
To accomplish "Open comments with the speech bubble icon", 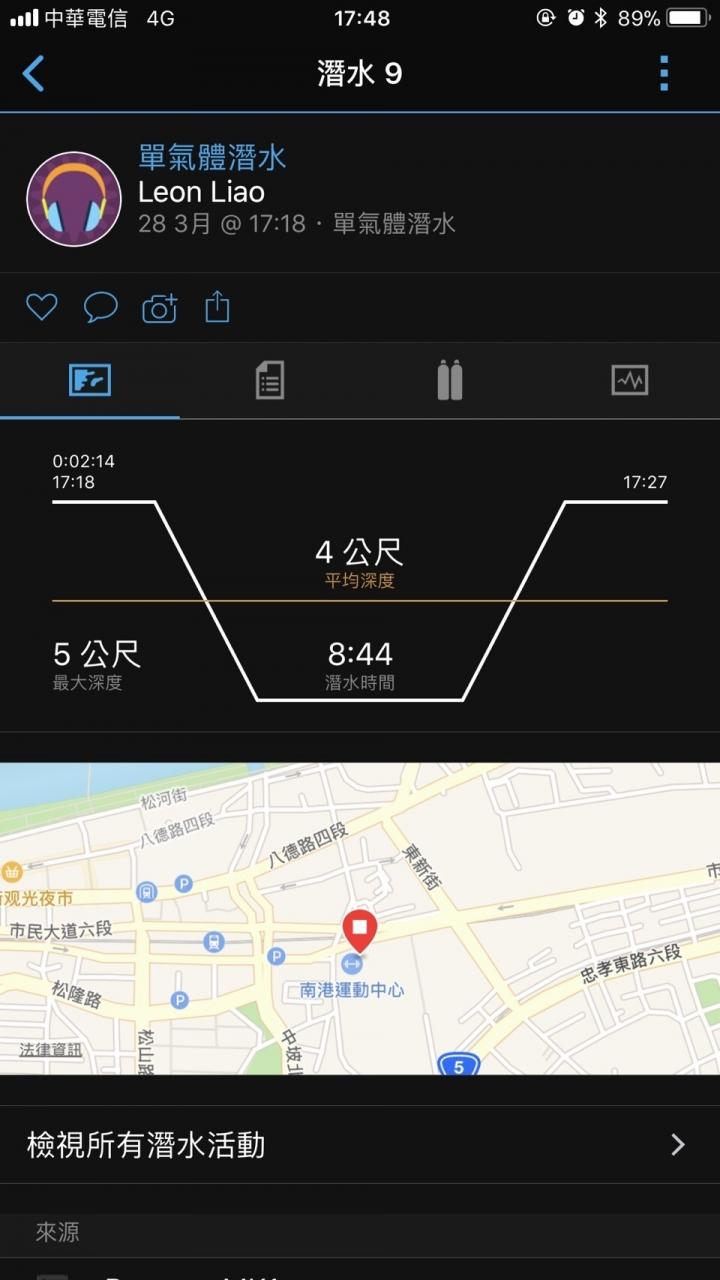I will [100, 307].
